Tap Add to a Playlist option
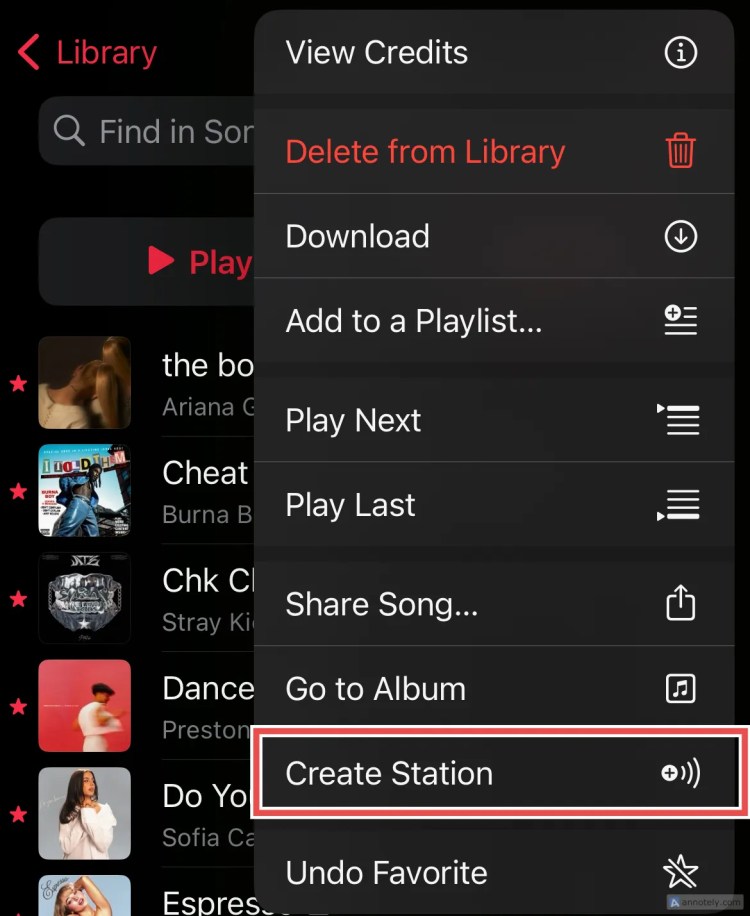 pyautogui.click(x=492, y=320)
